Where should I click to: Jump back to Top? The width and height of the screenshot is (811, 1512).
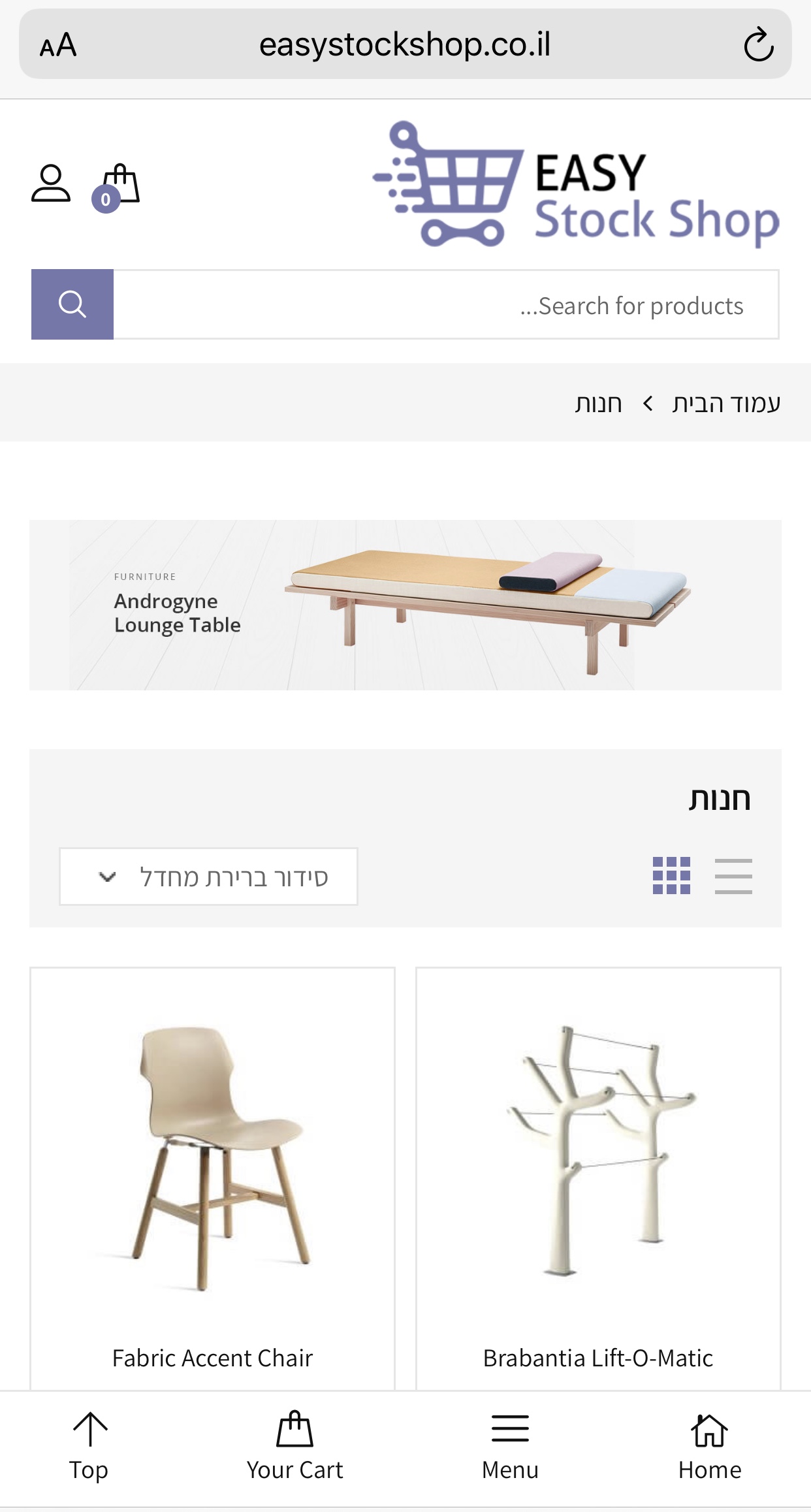(x=89, y=1447)
